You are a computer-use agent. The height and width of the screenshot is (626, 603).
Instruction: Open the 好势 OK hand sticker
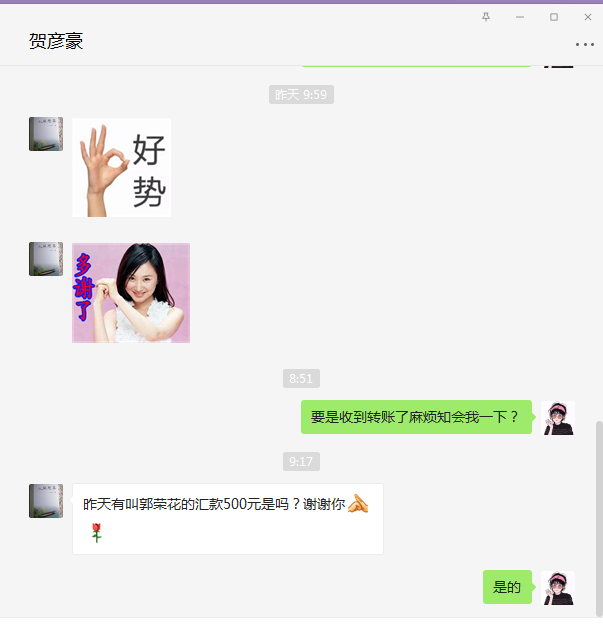pos(122,167)
